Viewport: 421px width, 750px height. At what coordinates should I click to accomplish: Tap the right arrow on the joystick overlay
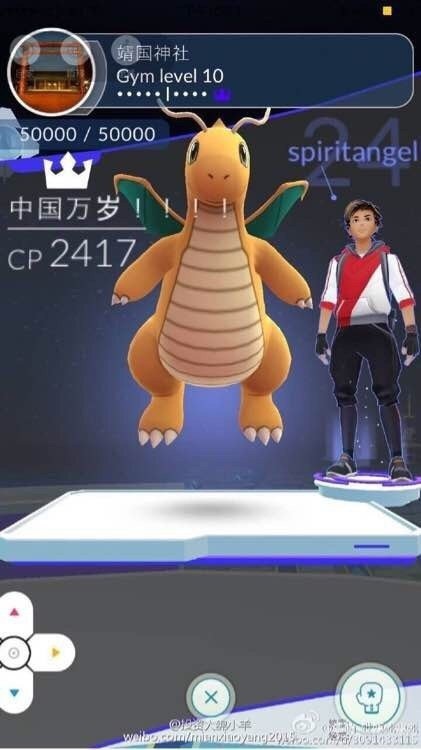point(55,652)
